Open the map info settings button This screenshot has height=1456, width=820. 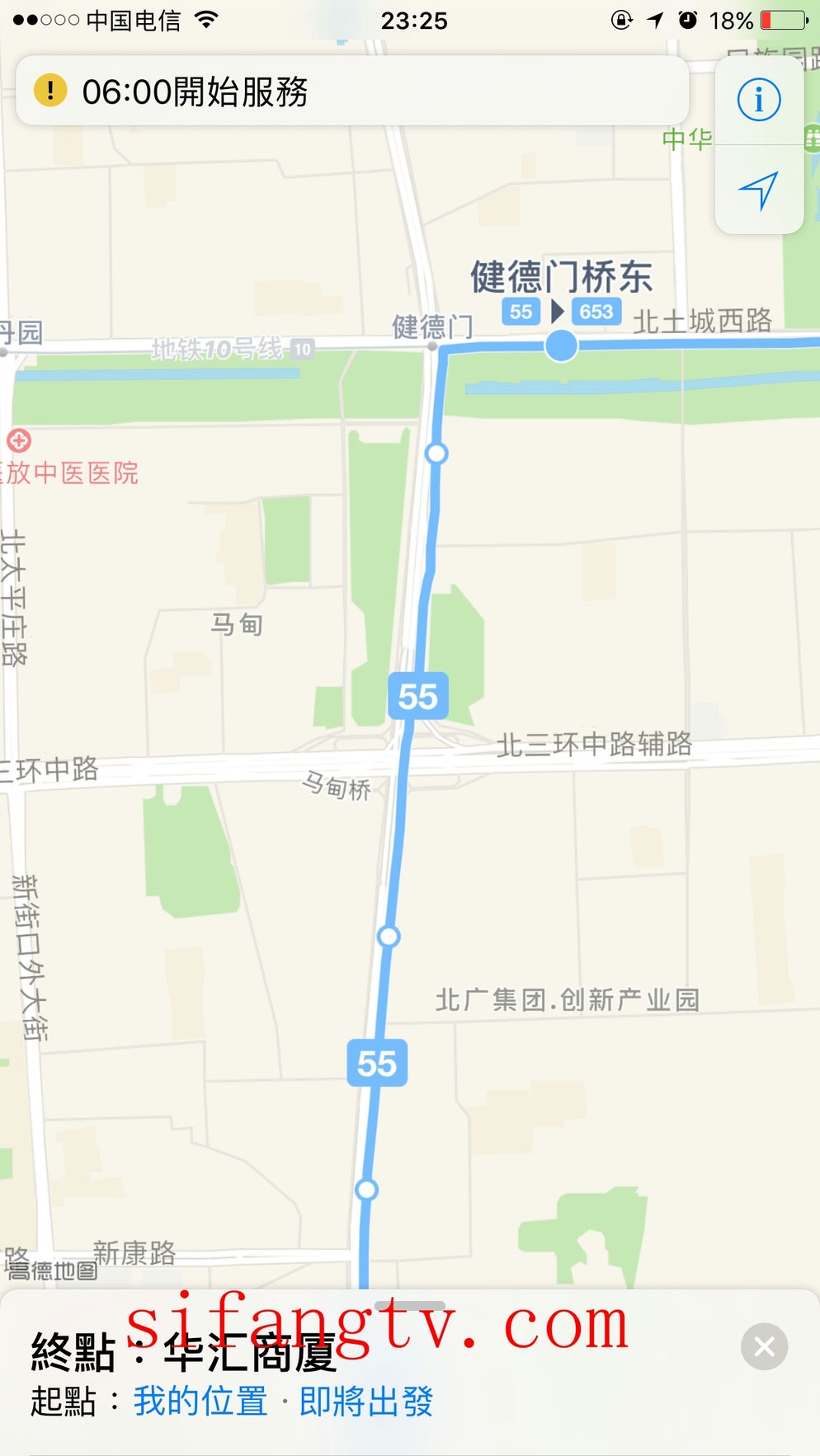(758, 100)
